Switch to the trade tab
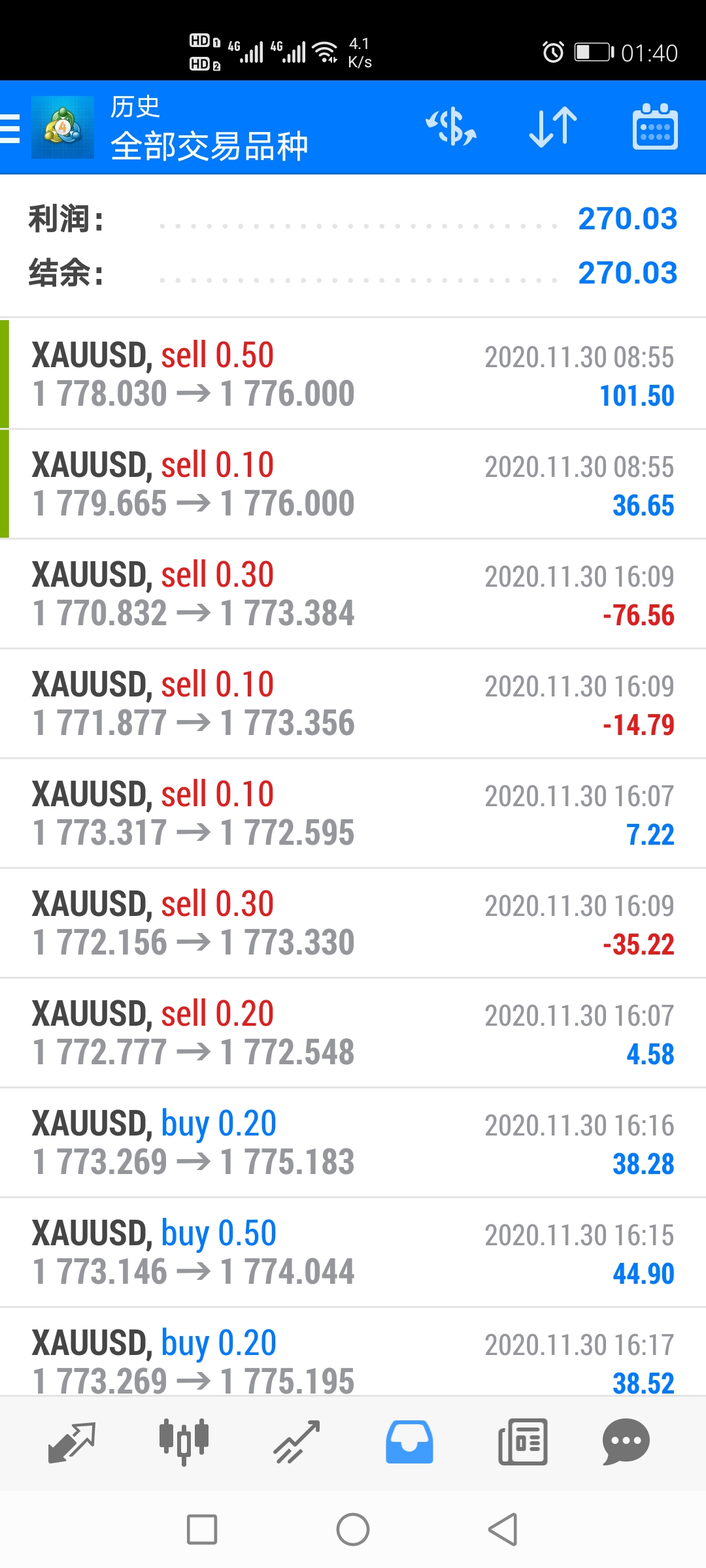This screenshot has width=706, height=1568. tap(296, 1442)
